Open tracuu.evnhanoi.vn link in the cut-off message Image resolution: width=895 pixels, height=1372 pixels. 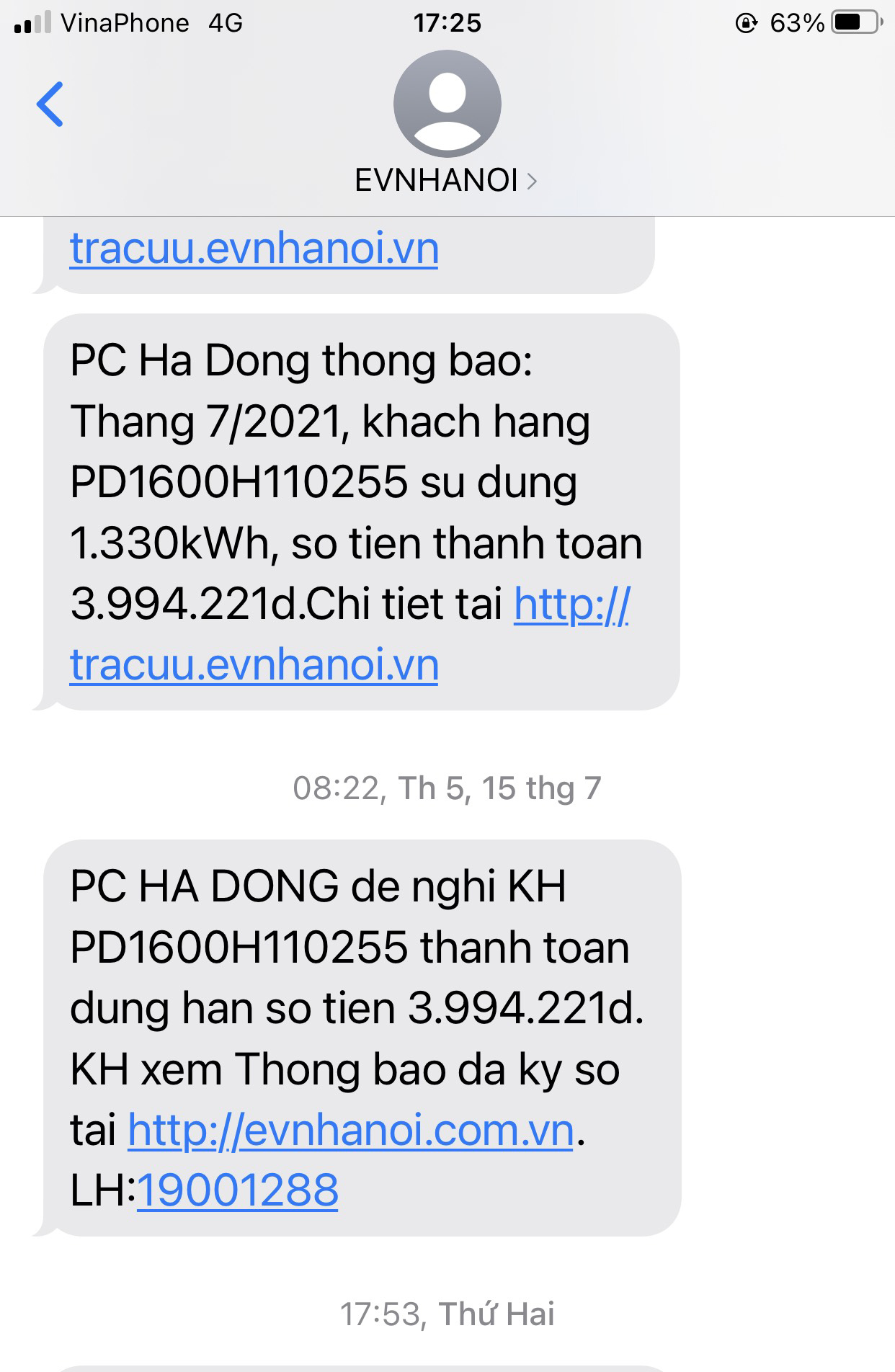pyautogui.click(x=254, y=249)
